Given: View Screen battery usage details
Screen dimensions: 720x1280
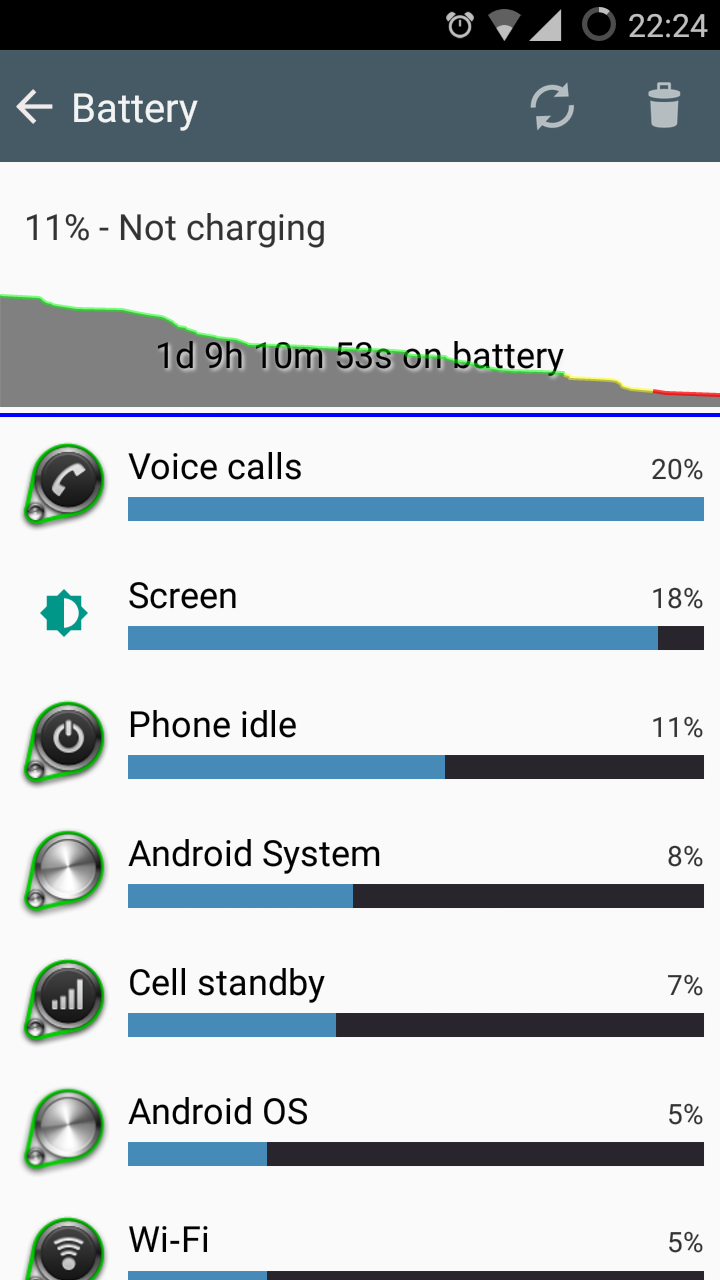Looking at the screenshot, I should 360,612.
